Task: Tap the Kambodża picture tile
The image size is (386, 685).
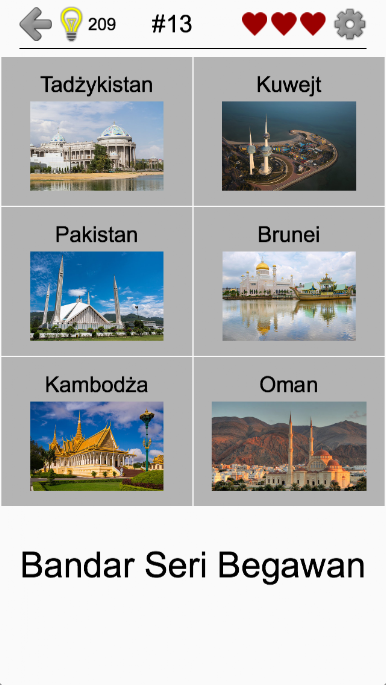Action: (96, 432)
